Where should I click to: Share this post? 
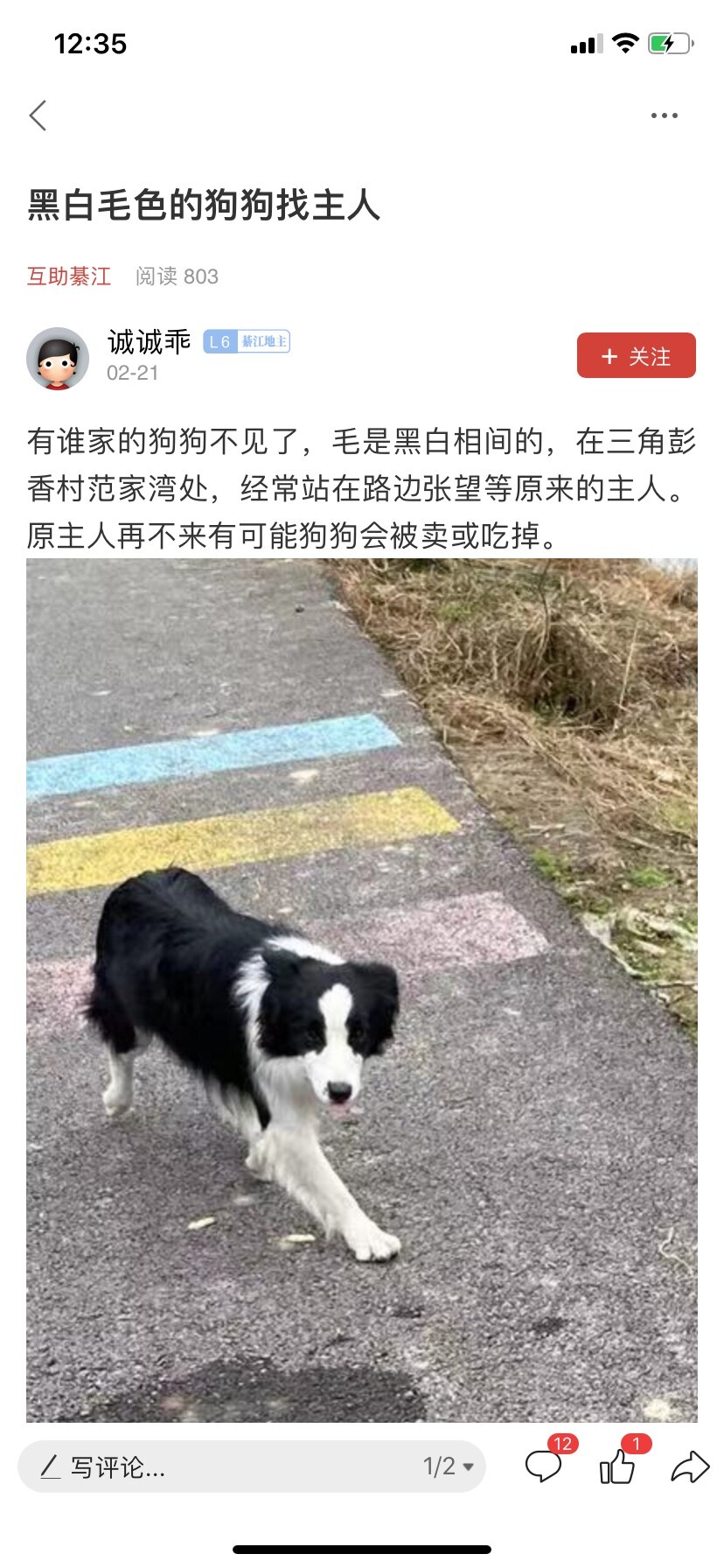coord(689,1466)
